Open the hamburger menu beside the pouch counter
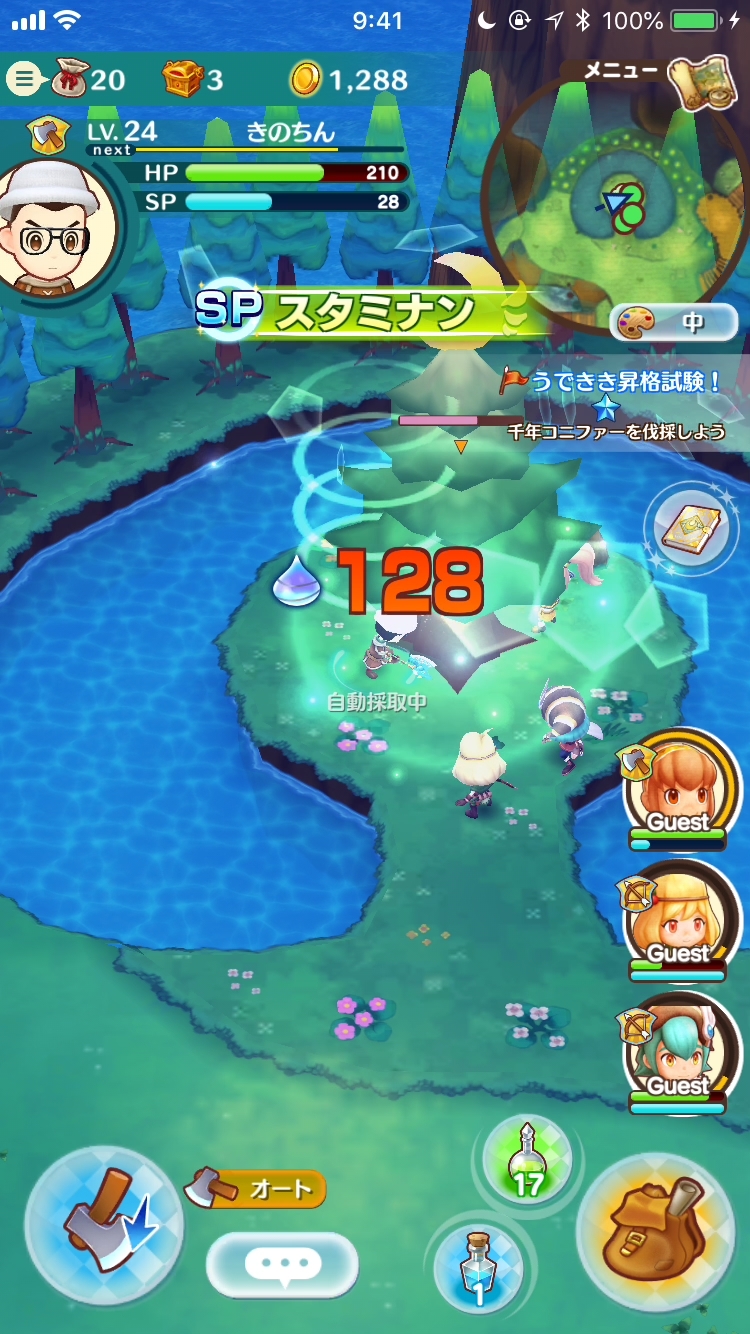The height and width of the screenshot is (1334, 750). 22,78
